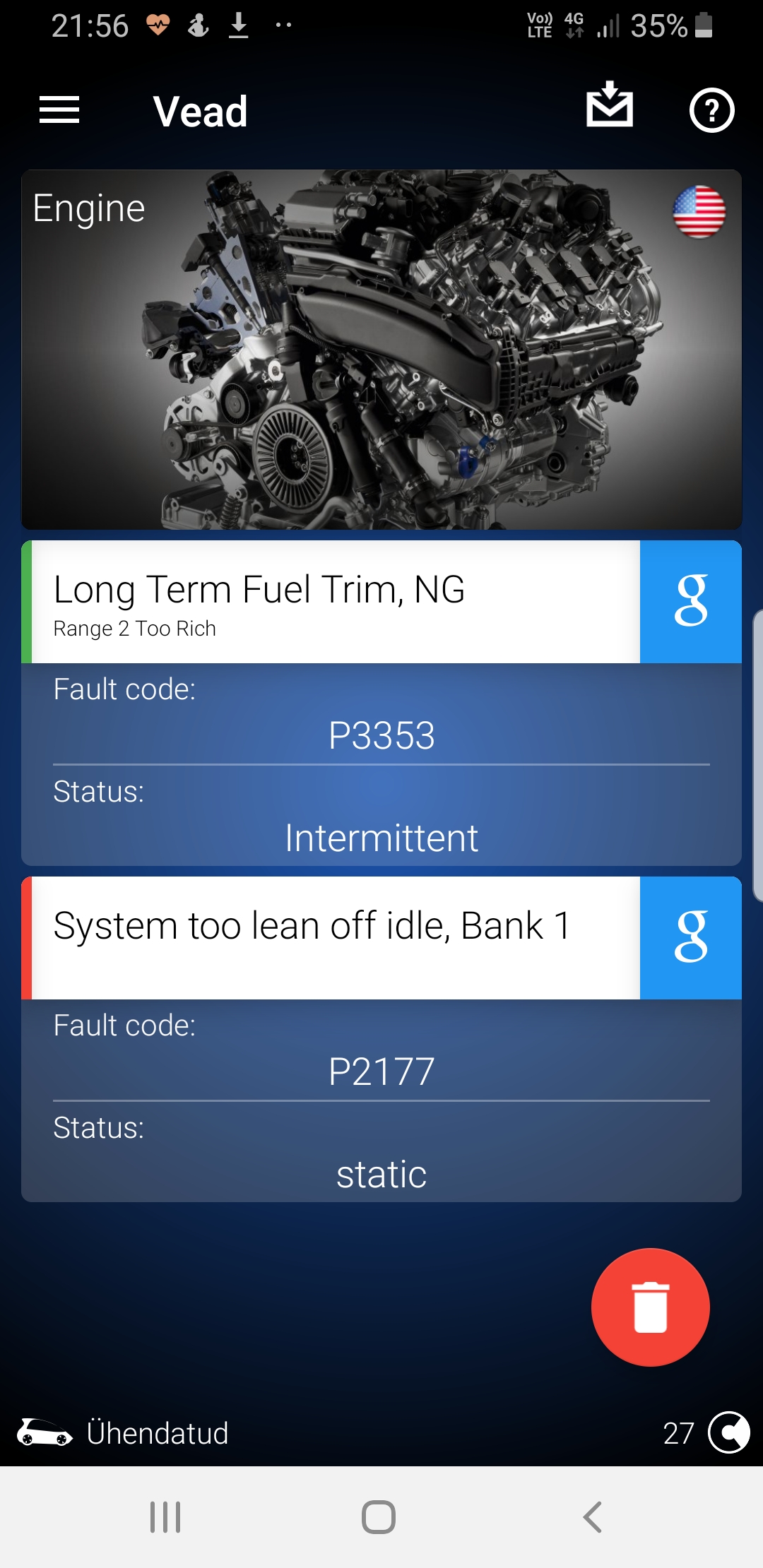Viewport: 763px width, 1568px height.
Task: Open the Long Term Fuel Trim fault card
Action: pyautogui.click(x=332, y=602)
